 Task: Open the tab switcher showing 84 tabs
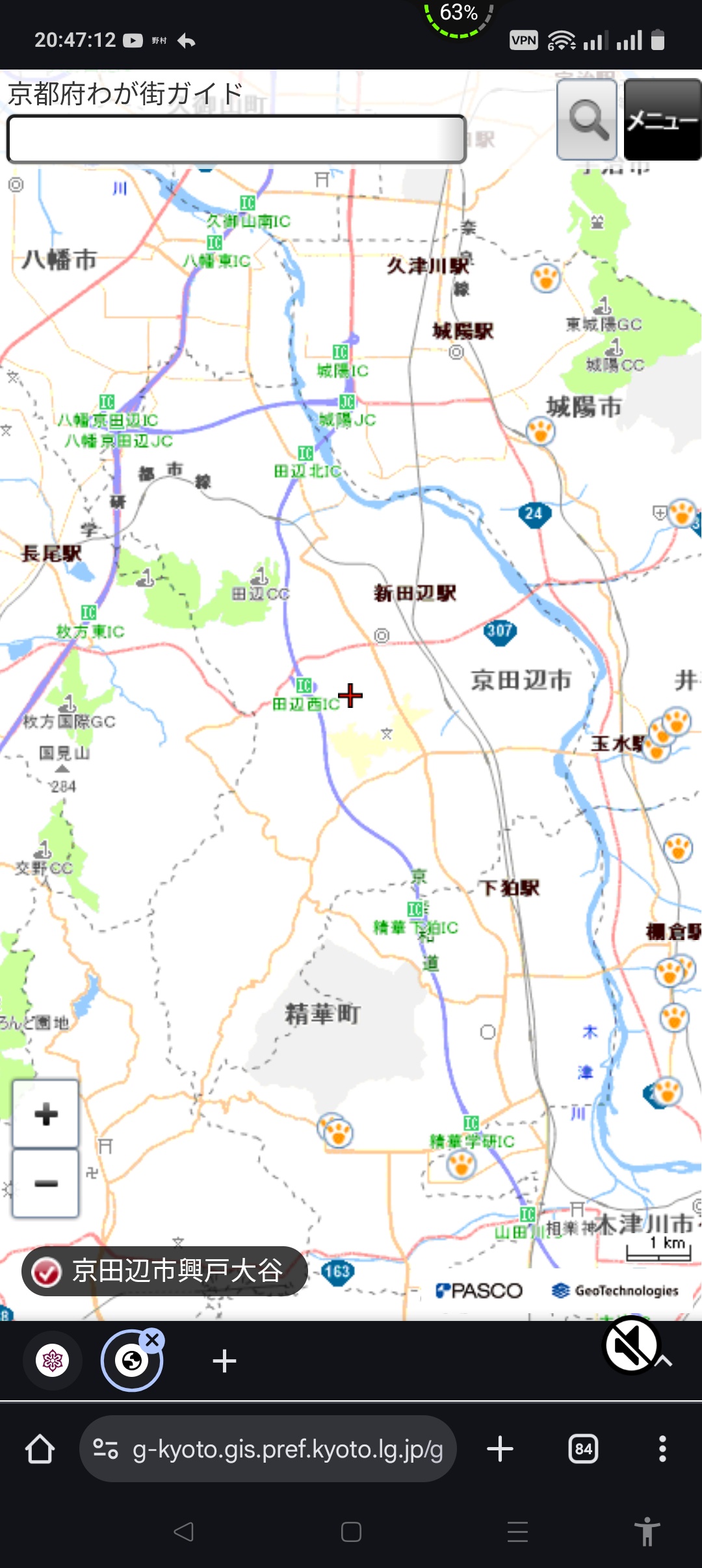(583, 1449)
